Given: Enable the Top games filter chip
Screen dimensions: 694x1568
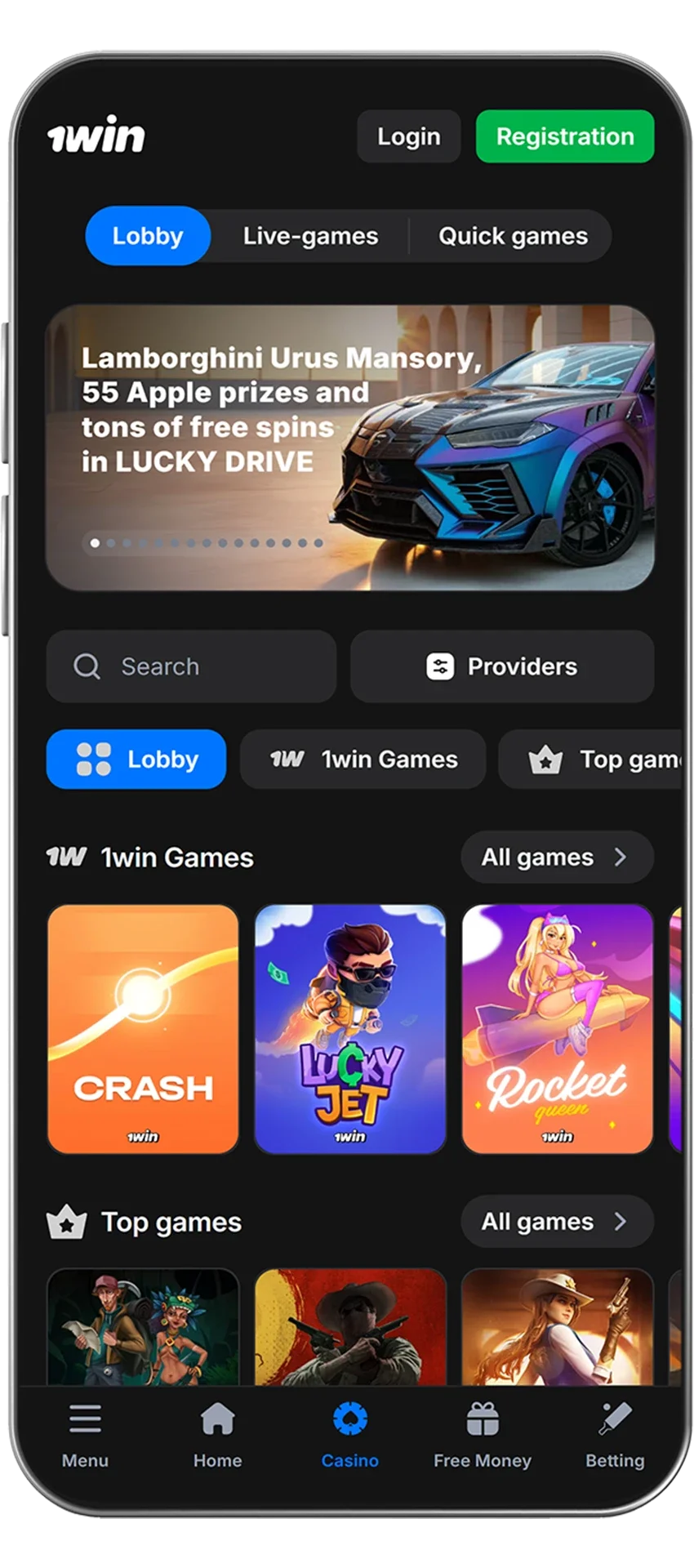Looking at the screenshot, I should (x=596, y=759).
